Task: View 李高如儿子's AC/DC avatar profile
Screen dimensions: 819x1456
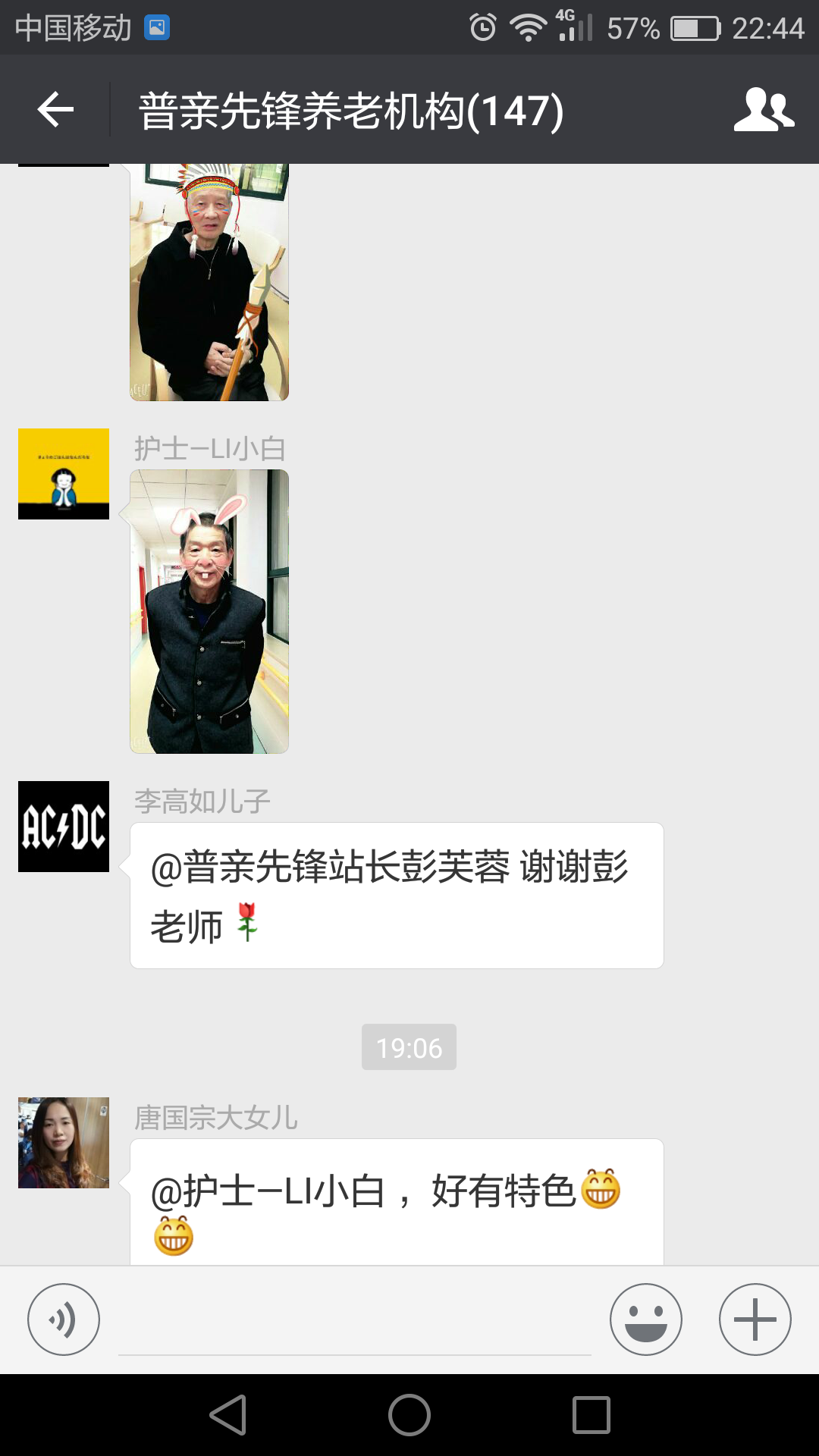Action: tap(64, 827)
